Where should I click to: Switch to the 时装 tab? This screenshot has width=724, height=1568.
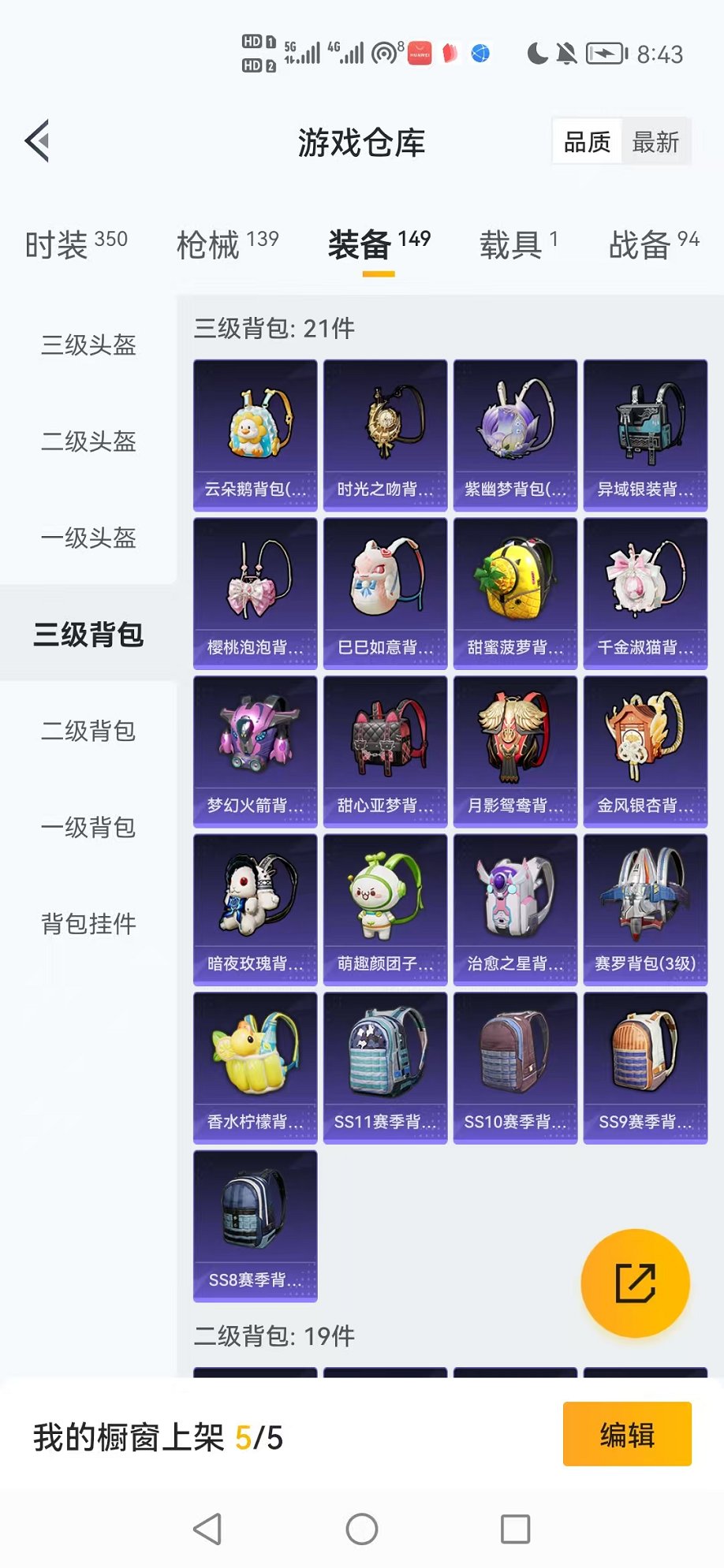click(x=76, y=244)
